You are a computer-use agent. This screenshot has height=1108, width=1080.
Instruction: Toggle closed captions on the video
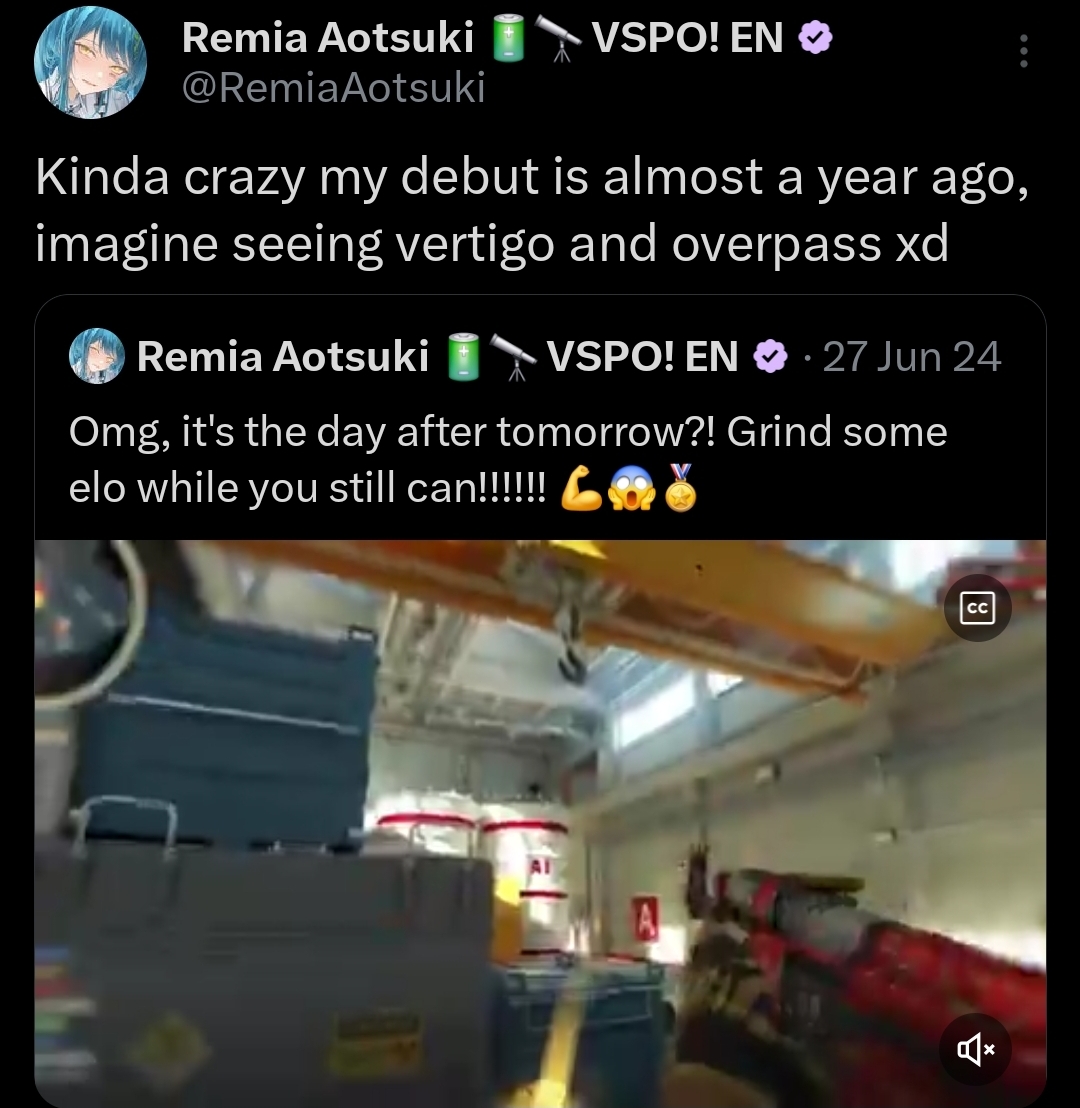(976, 609)
